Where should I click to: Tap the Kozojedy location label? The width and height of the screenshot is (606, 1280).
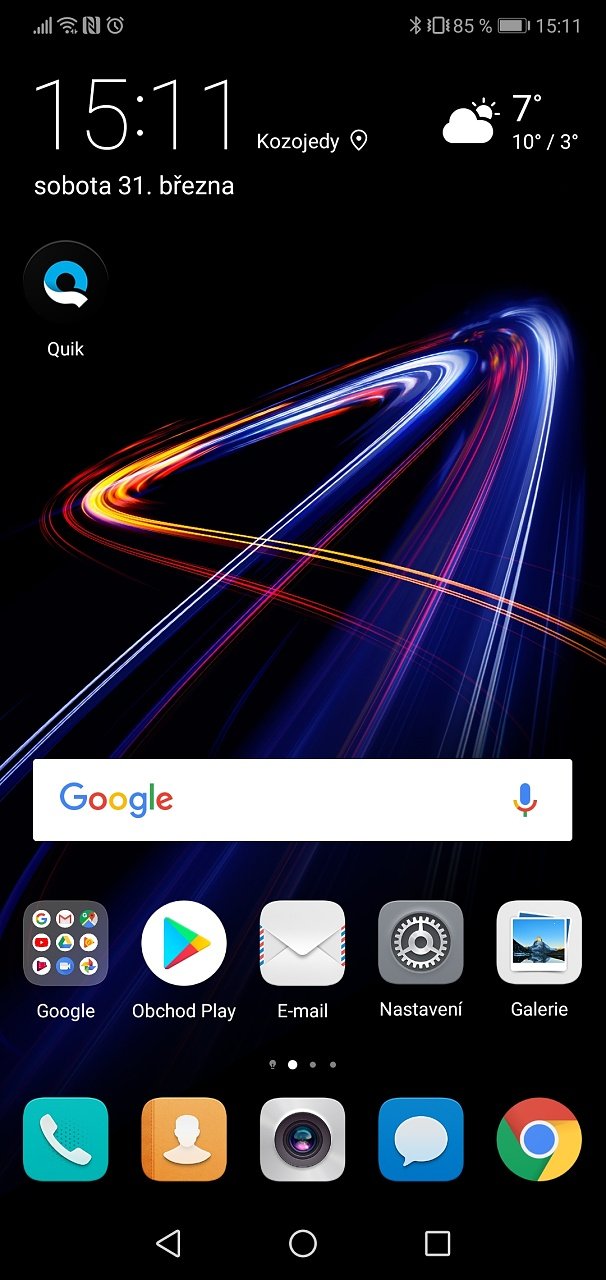tap(312, 141)
